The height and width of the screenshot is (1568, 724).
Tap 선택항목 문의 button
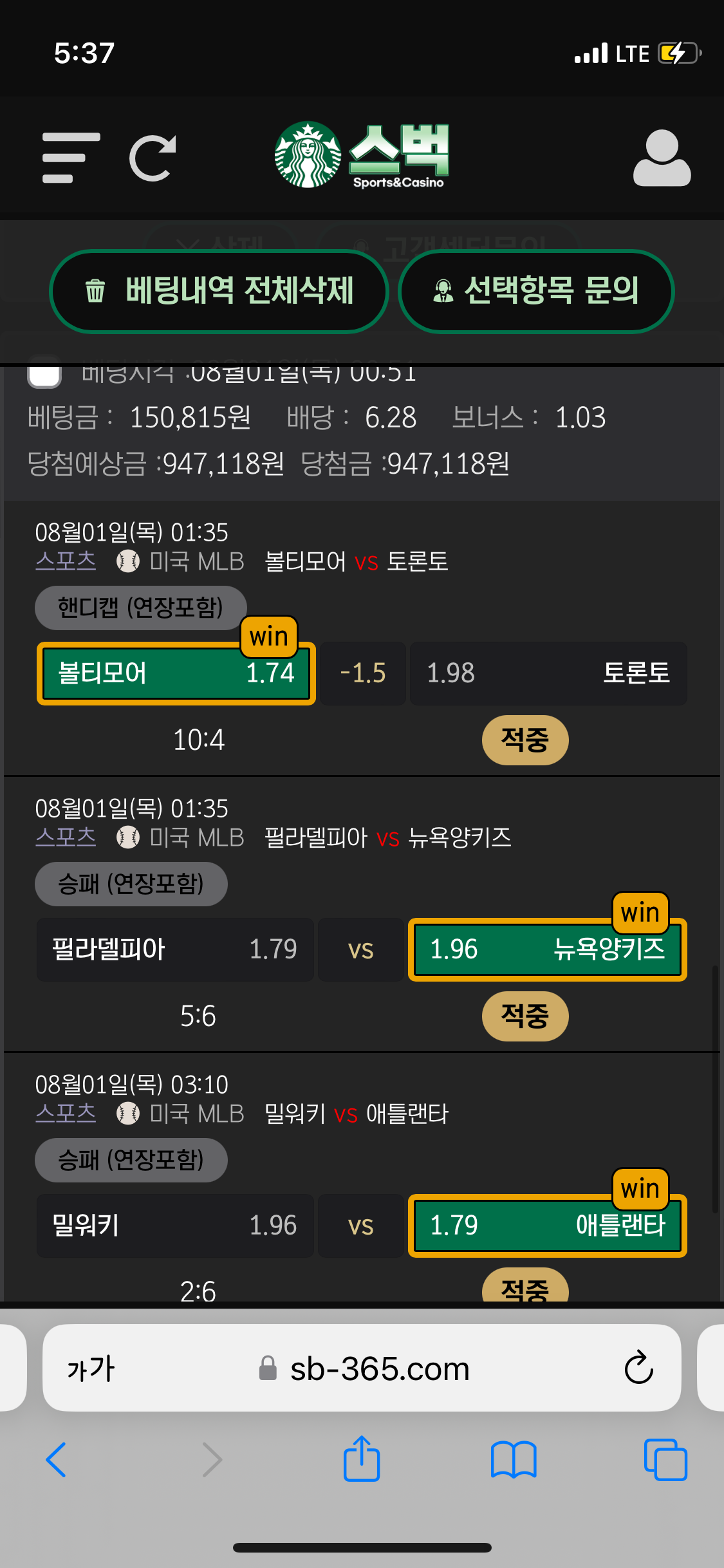[x=535, y=291]
